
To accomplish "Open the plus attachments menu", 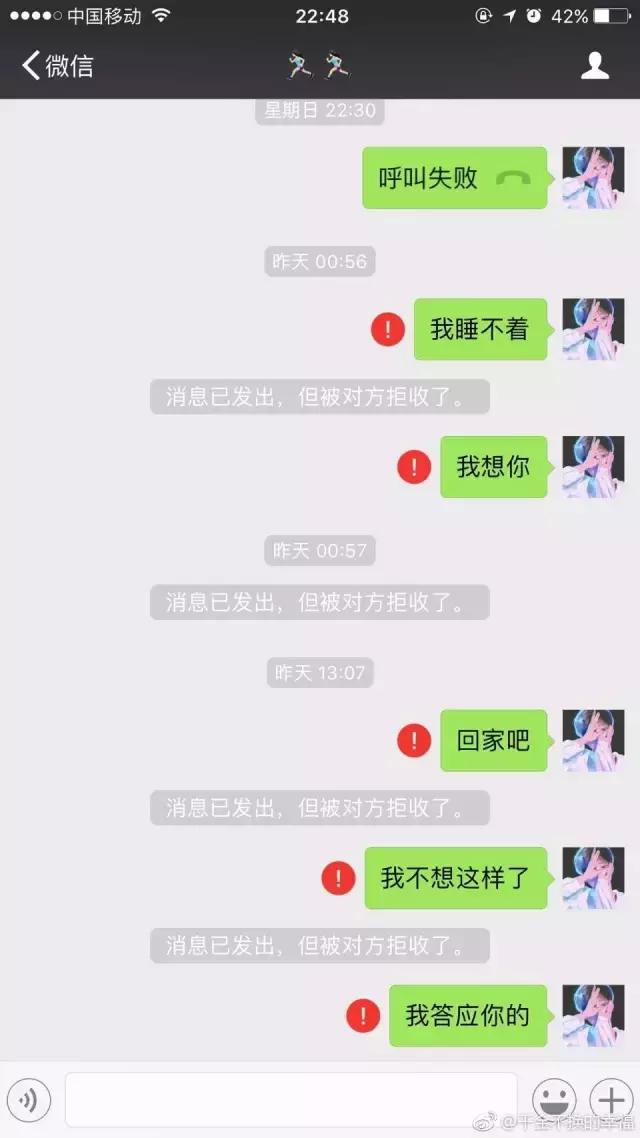I will (610, 1100).
